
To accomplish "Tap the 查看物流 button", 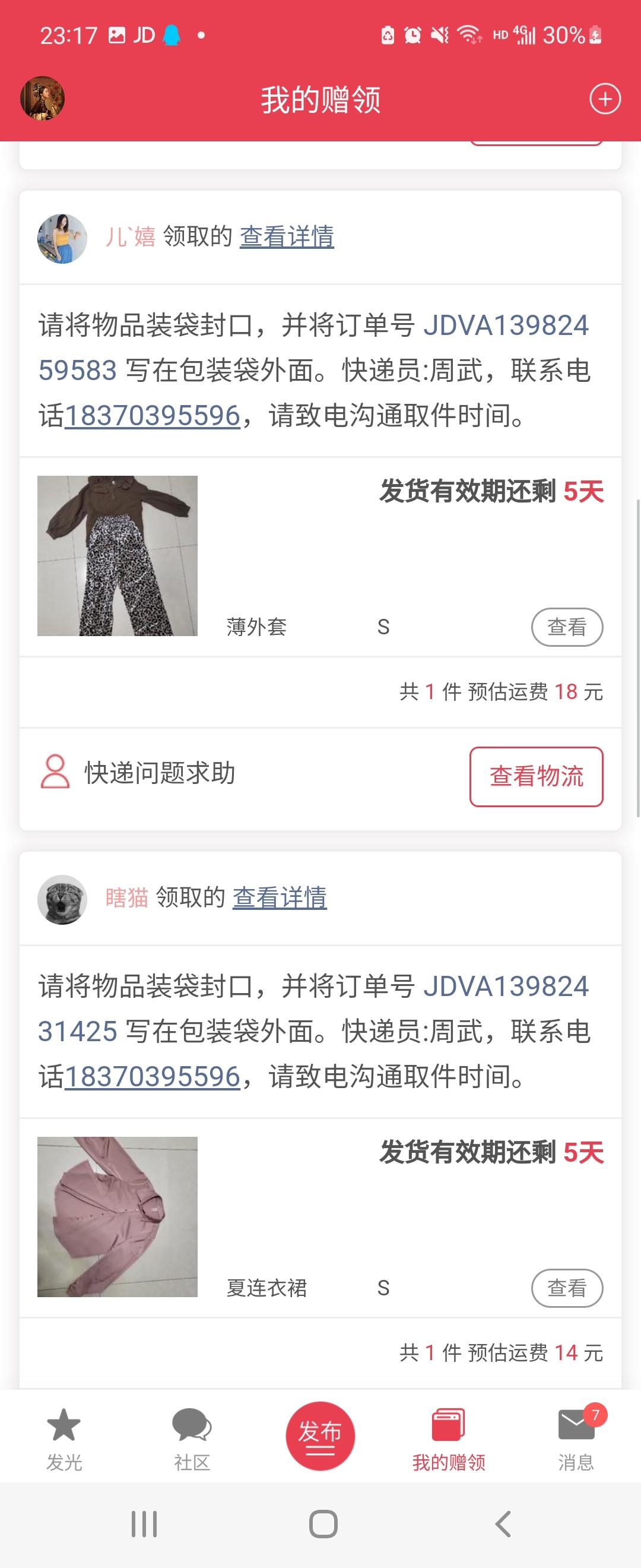I will (536, 776).
